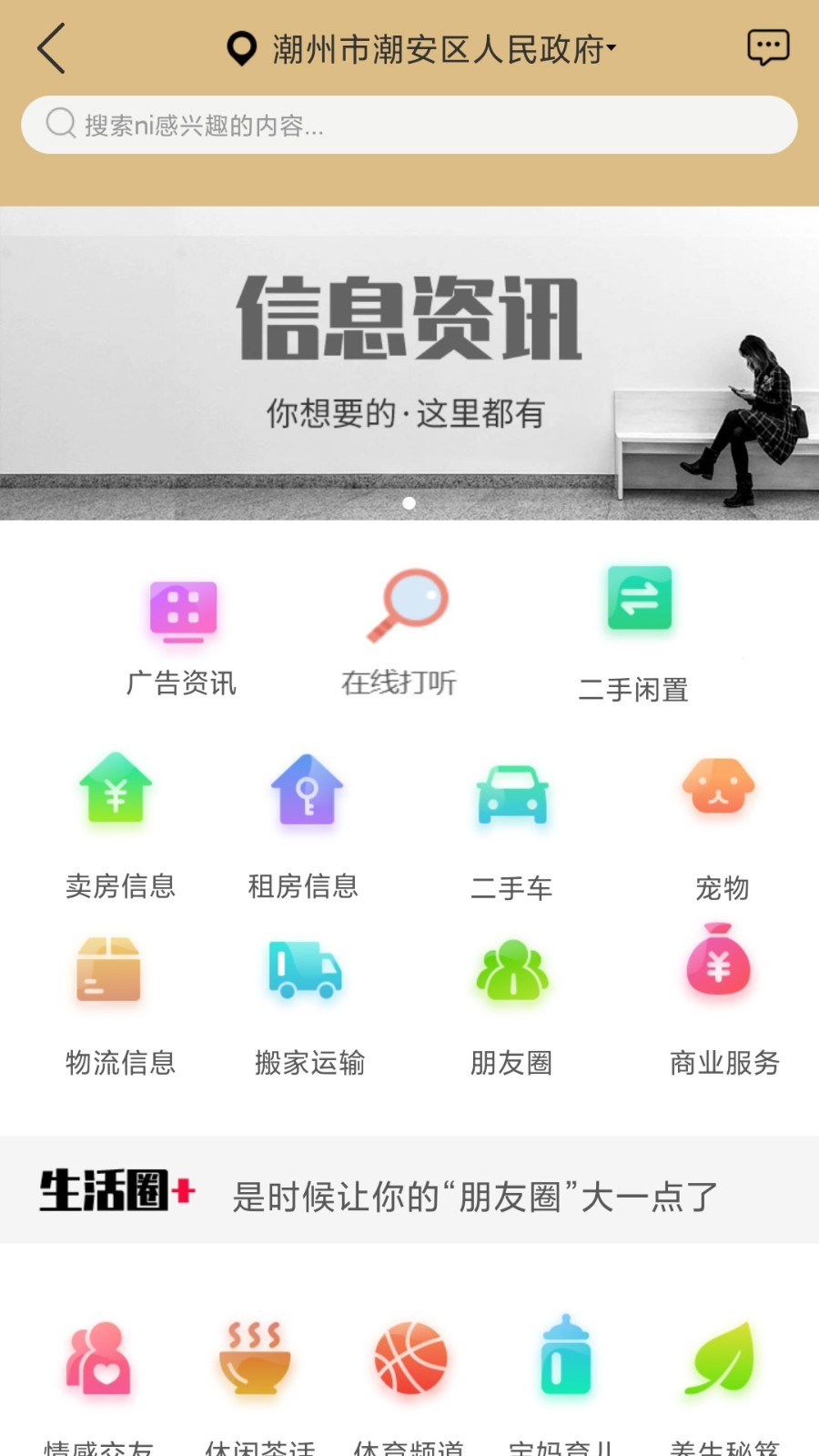View 卖房信息 listings
The width and height of the screenshot is (819, 1456).
tap(119, 826)
